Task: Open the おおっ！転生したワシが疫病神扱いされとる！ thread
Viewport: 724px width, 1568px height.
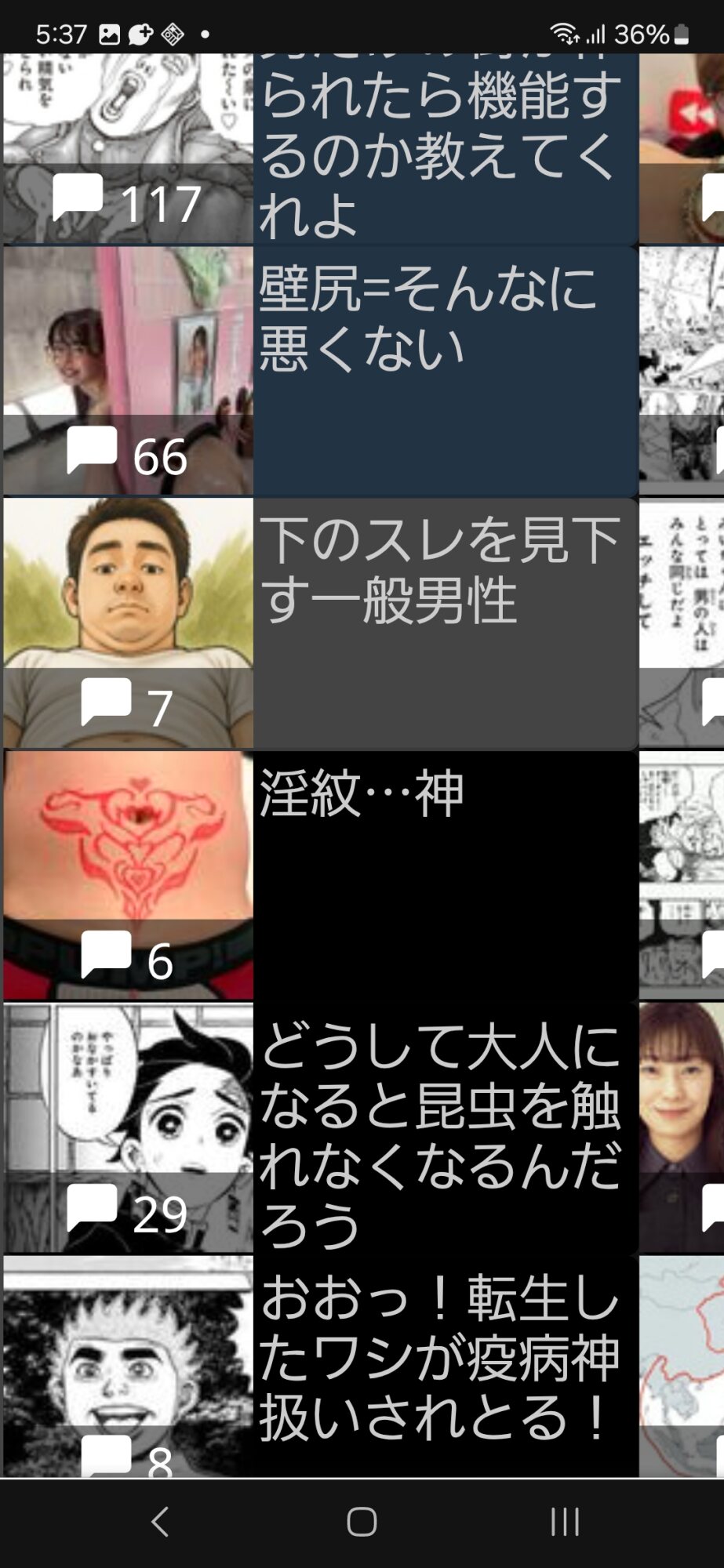Action: pyautogui.click(x=444, y=1366)
